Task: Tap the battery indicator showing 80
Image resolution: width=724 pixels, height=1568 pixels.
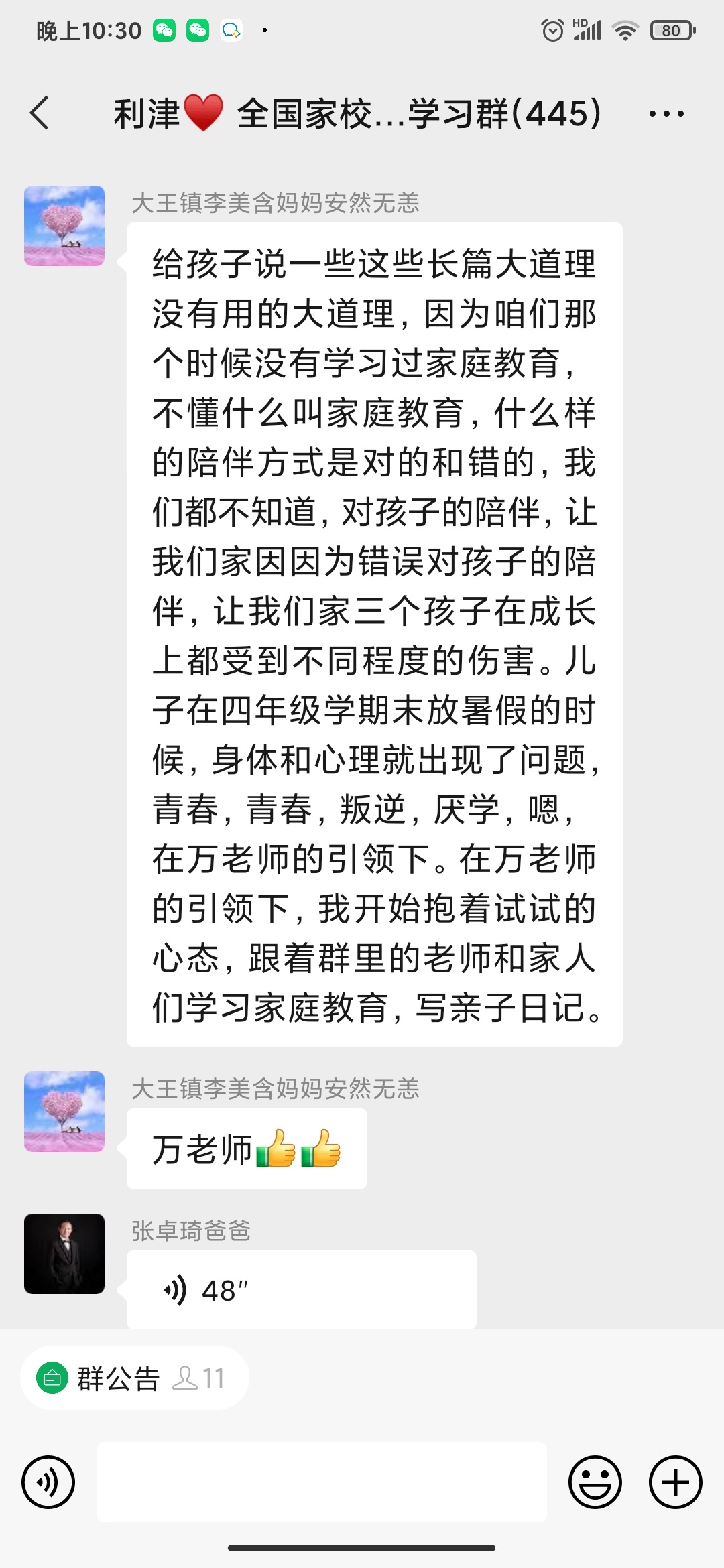Action: click(x=667, y=29)
